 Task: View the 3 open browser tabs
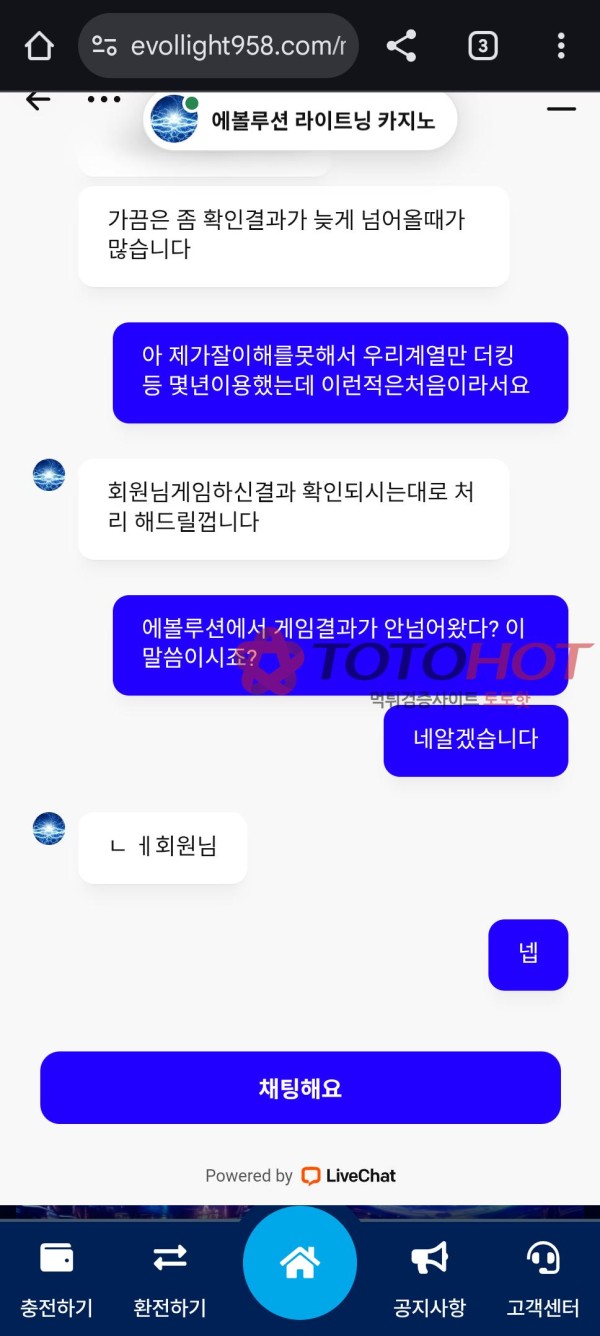click(483, 46)
